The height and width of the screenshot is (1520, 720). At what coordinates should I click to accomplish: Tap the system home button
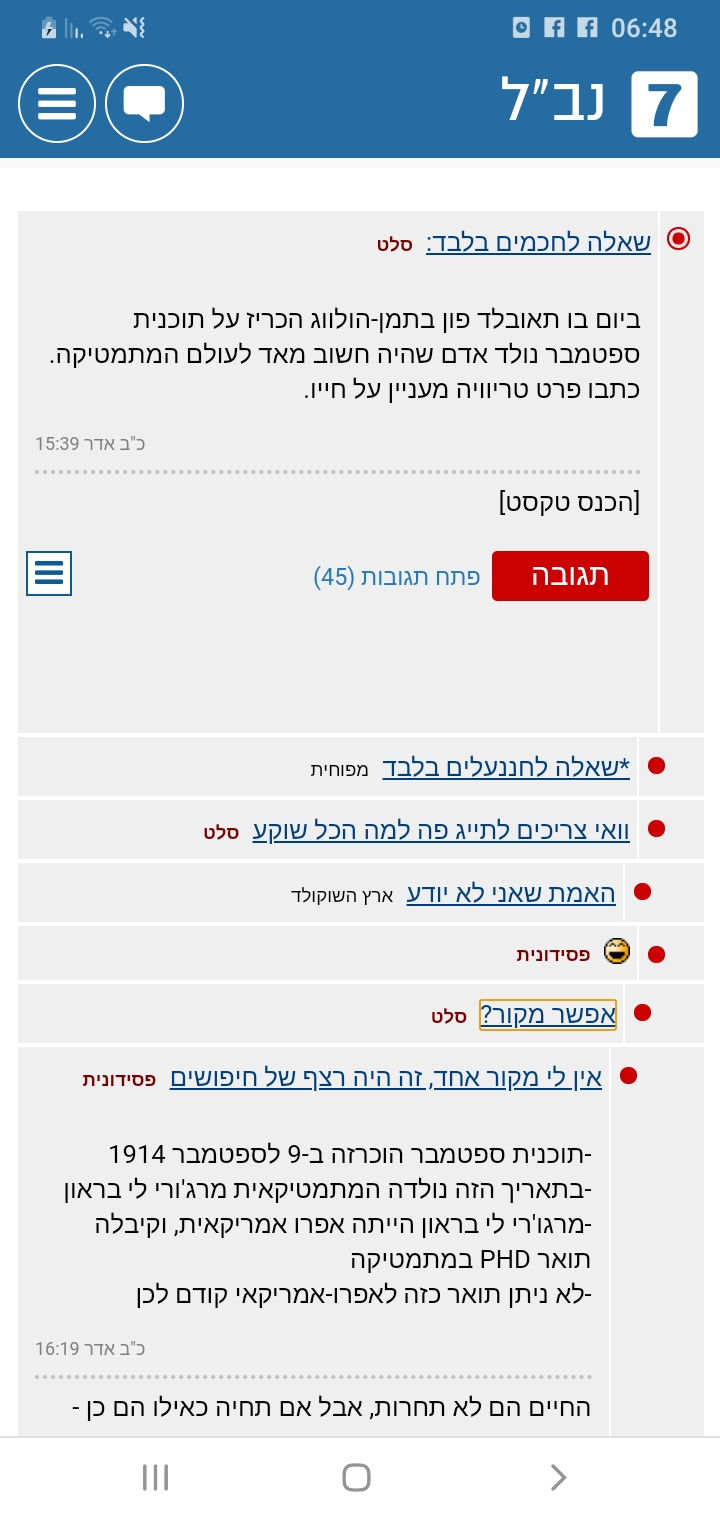coord(356,1477)
